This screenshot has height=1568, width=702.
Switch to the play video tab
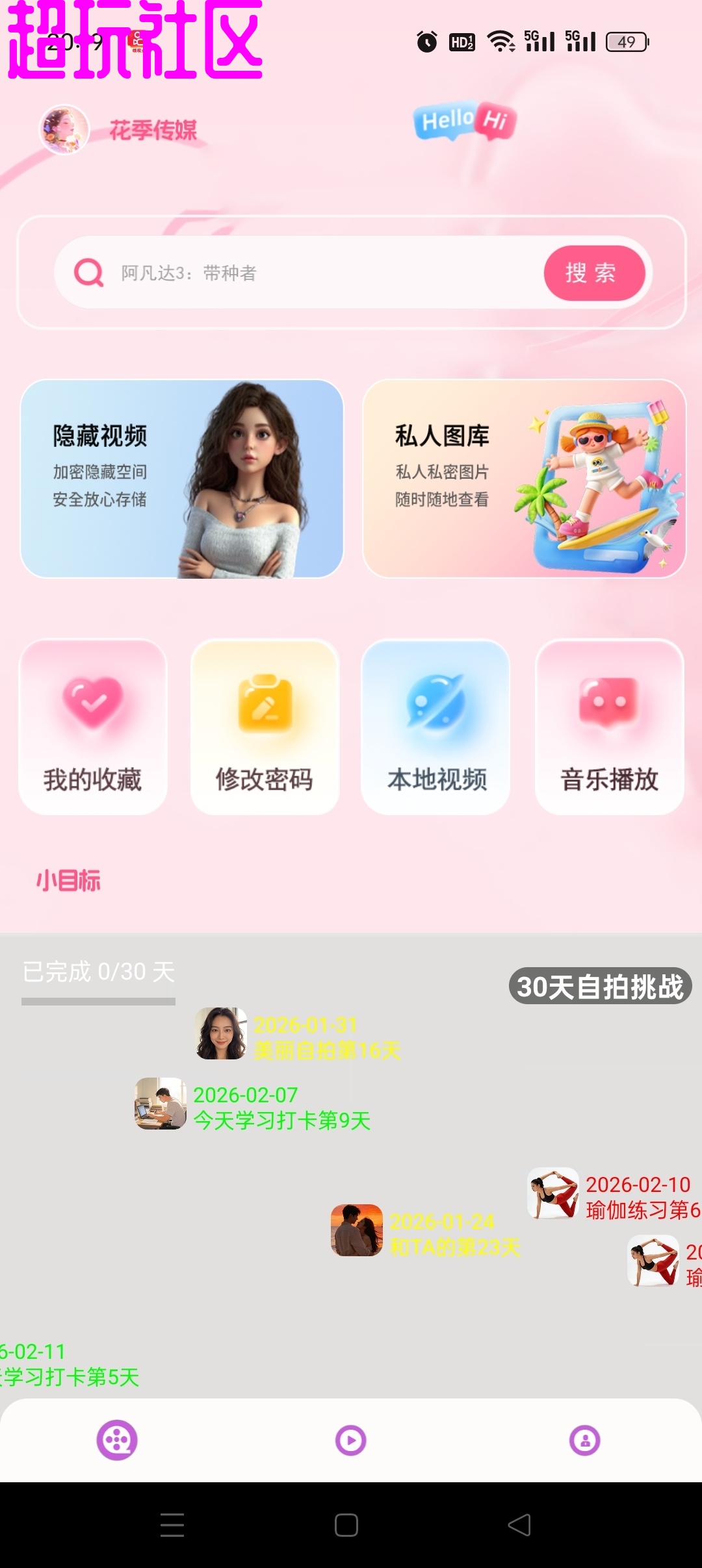(351, 1440)
